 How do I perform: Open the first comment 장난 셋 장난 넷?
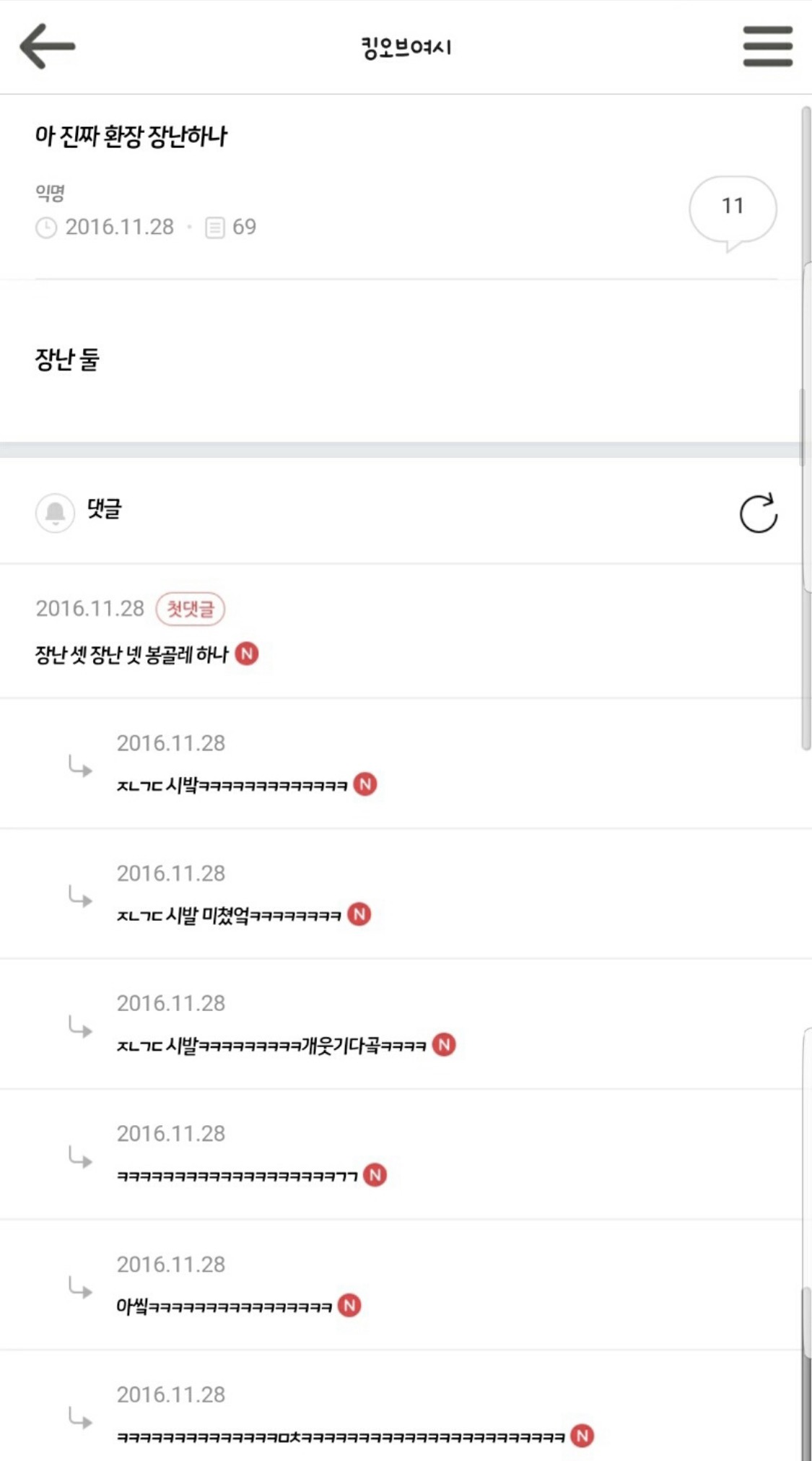point(131,654)
